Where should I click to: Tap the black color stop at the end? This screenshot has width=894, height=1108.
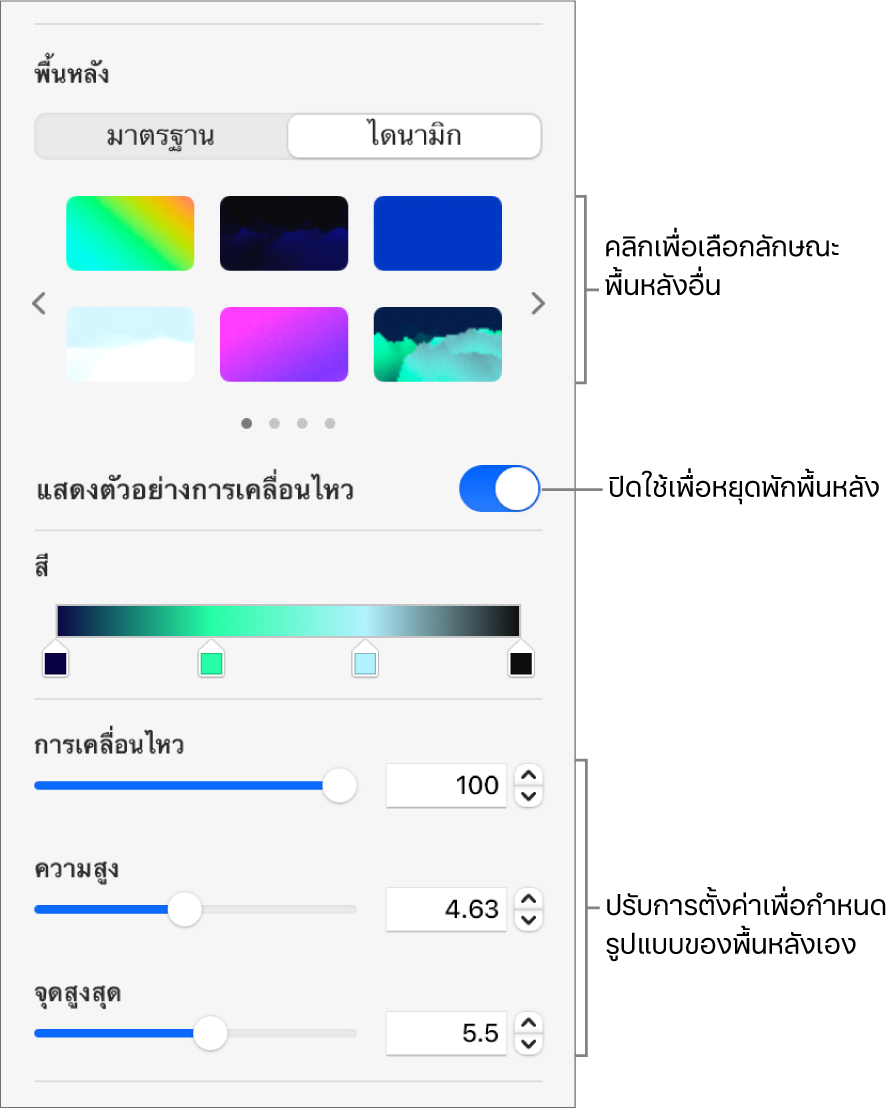coord(521,662)
